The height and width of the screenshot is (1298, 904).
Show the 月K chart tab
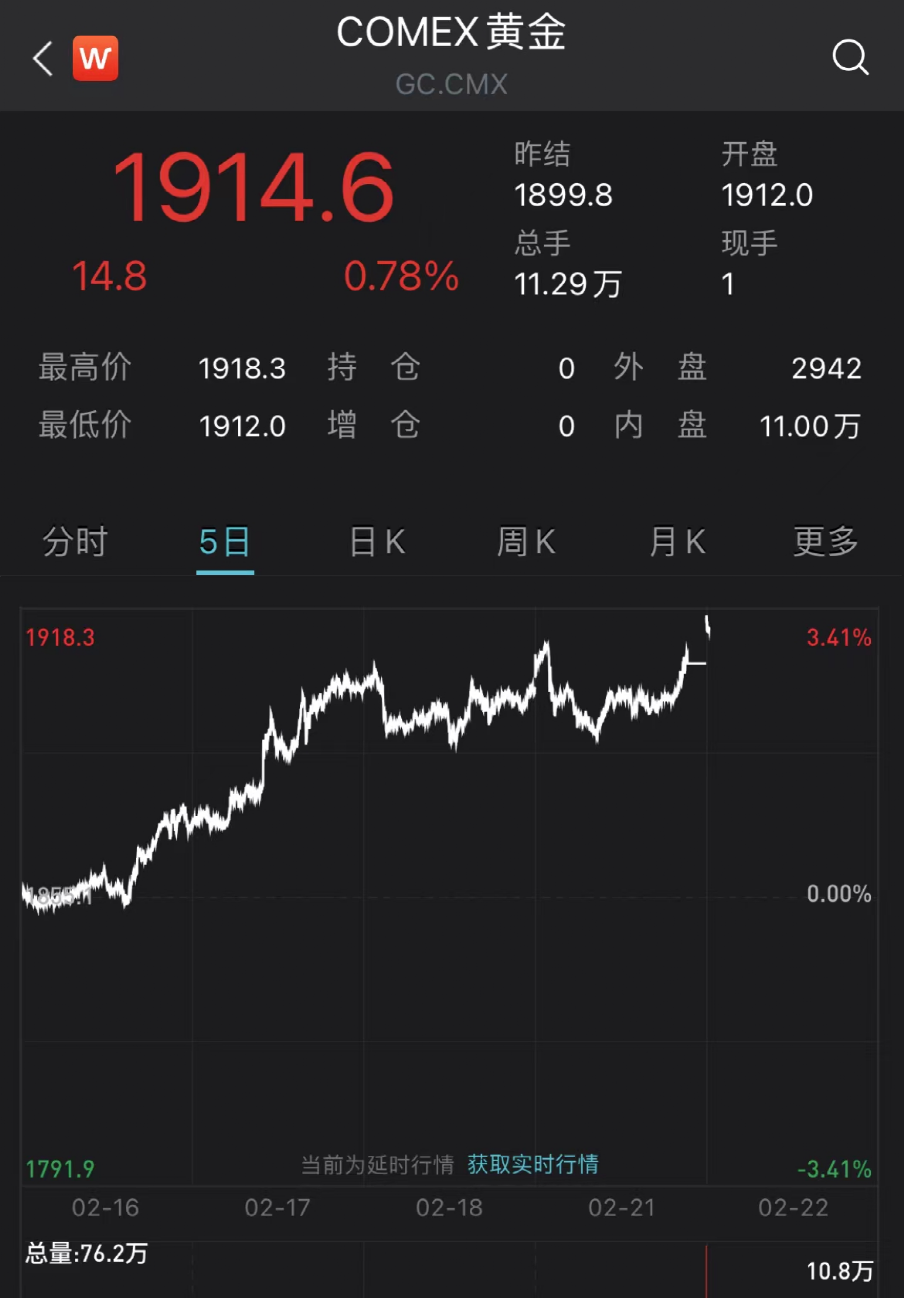pyautogui.click(x=677, y=542)
